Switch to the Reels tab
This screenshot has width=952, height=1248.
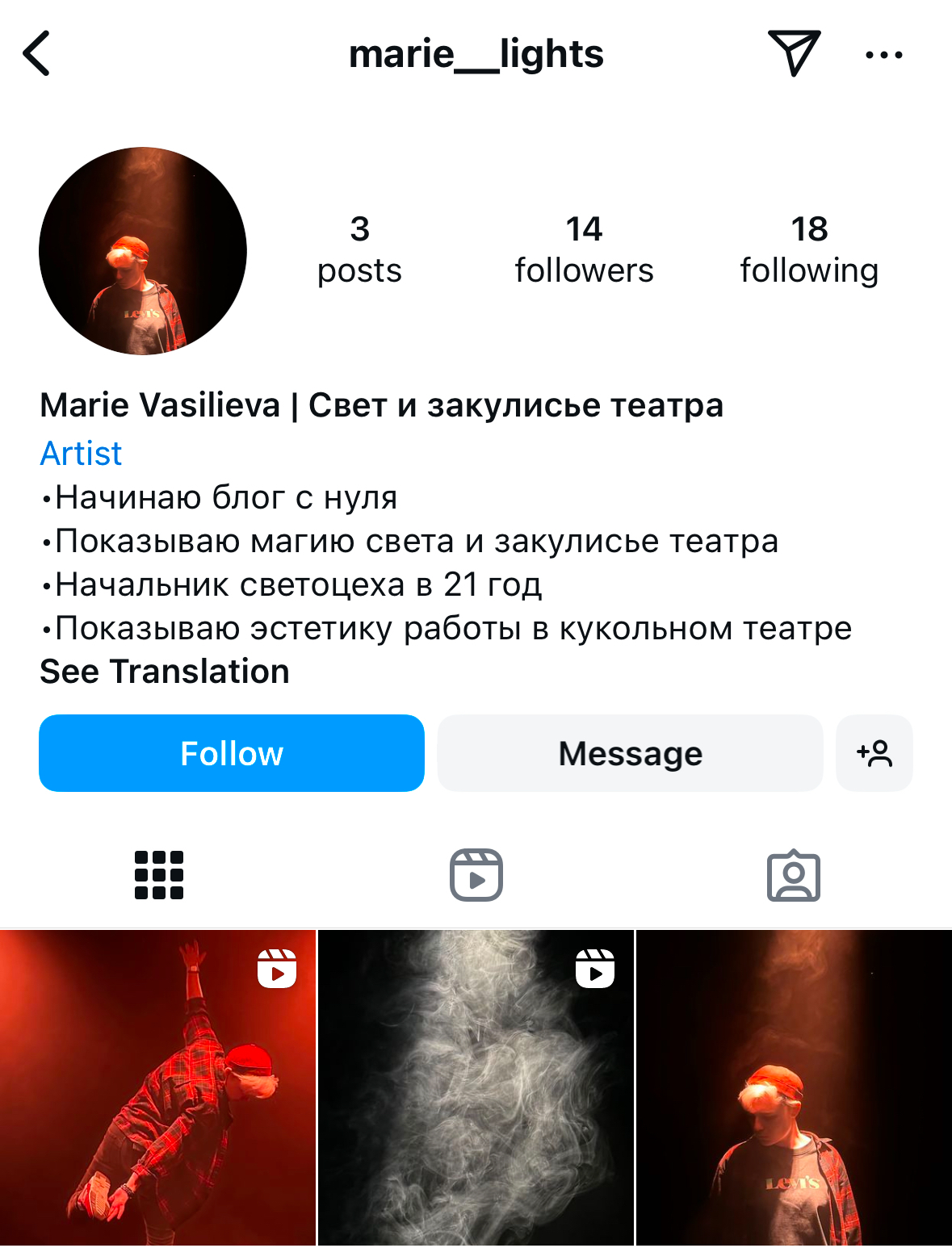click(x=476, y=875)
